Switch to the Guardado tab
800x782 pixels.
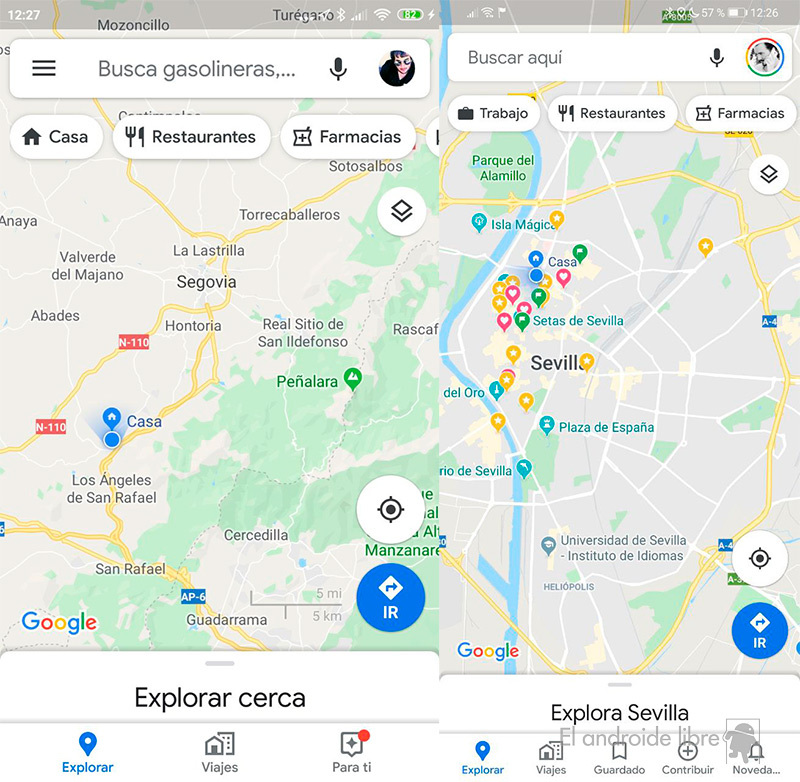point(619,757)
